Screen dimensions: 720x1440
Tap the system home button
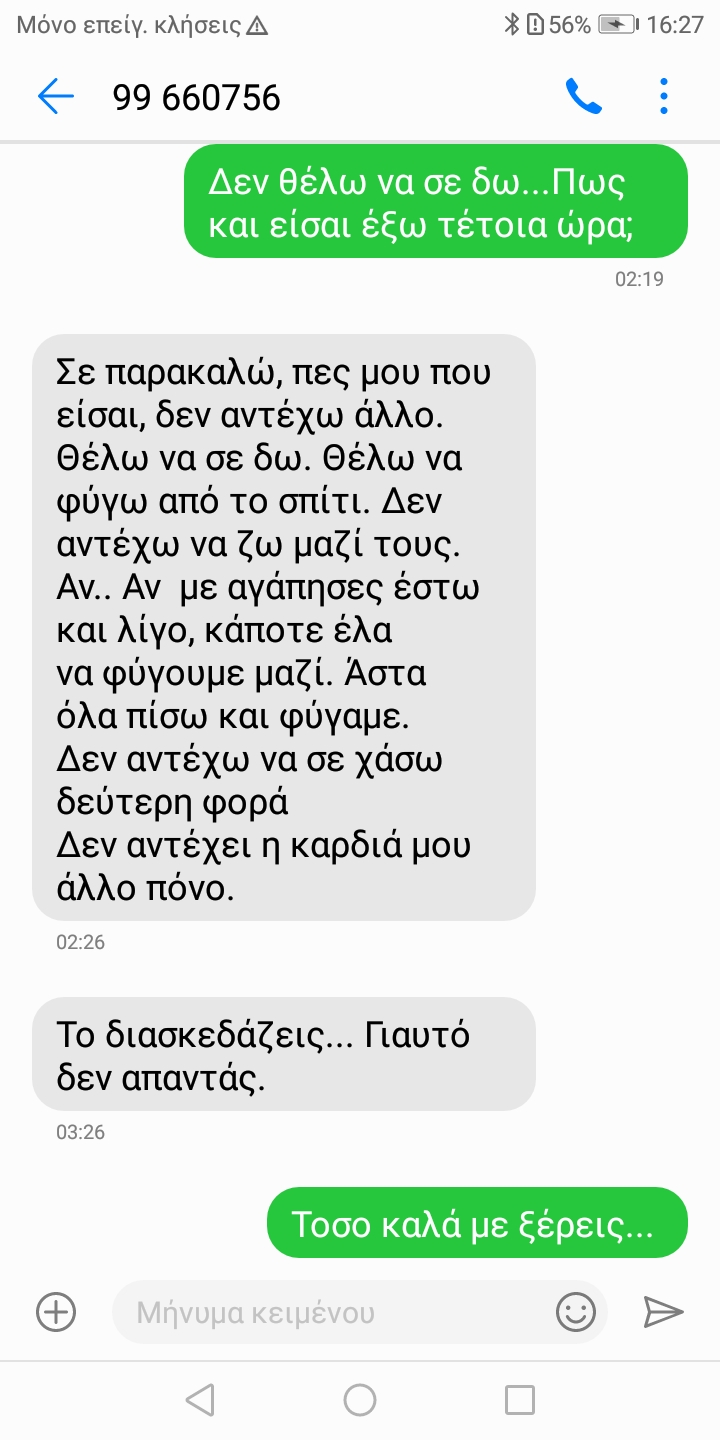(x=360, y=1399)
